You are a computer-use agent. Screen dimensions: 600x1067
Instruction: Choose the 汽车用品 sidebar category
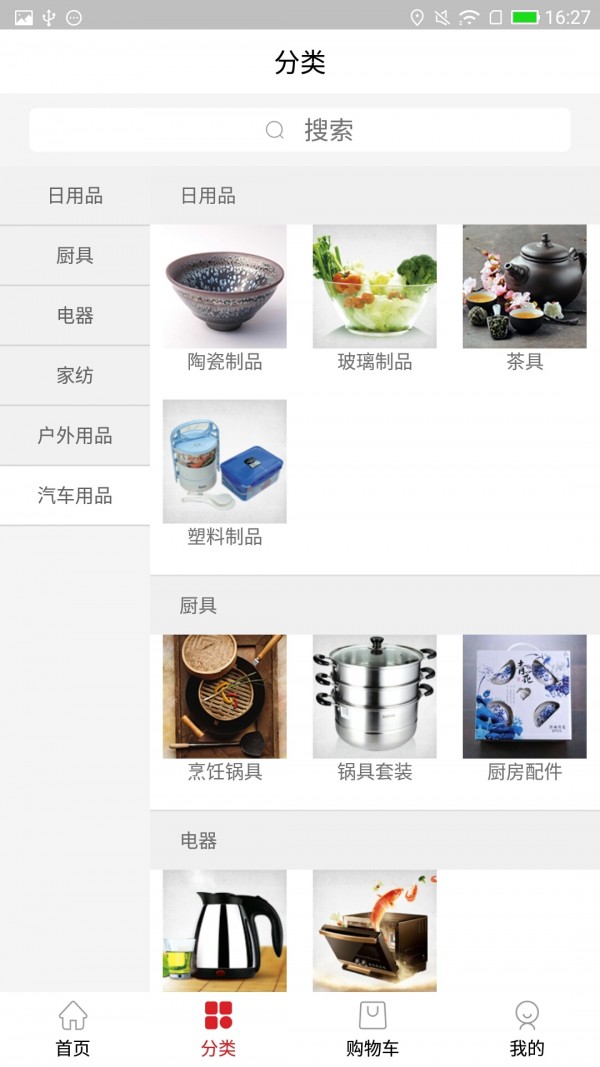click(x=75, y=496)
